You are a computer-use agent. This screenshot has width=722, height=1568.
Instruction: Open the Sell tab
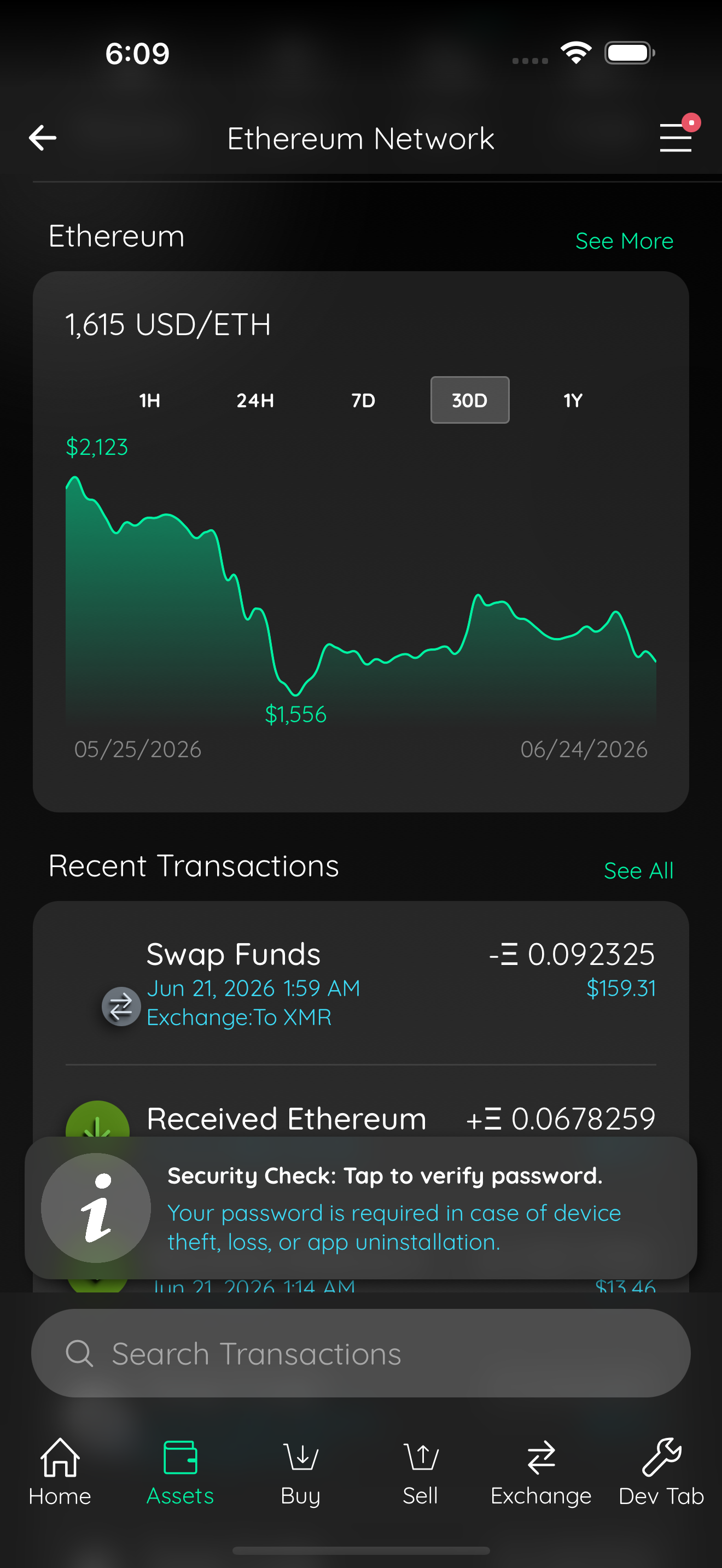[x=421, y=1472]
